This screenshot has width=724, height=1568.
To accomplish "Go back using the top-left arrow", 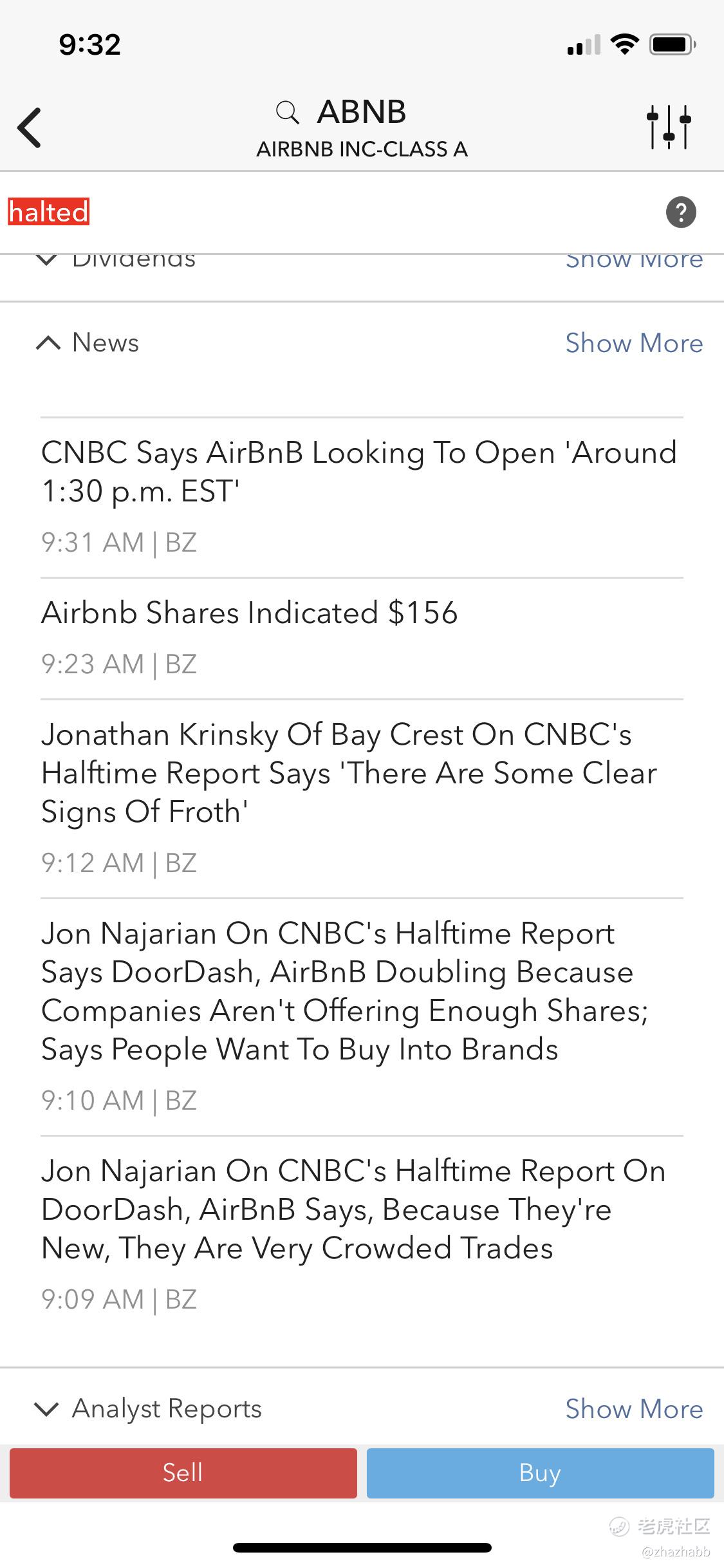I will coord(30,127).
